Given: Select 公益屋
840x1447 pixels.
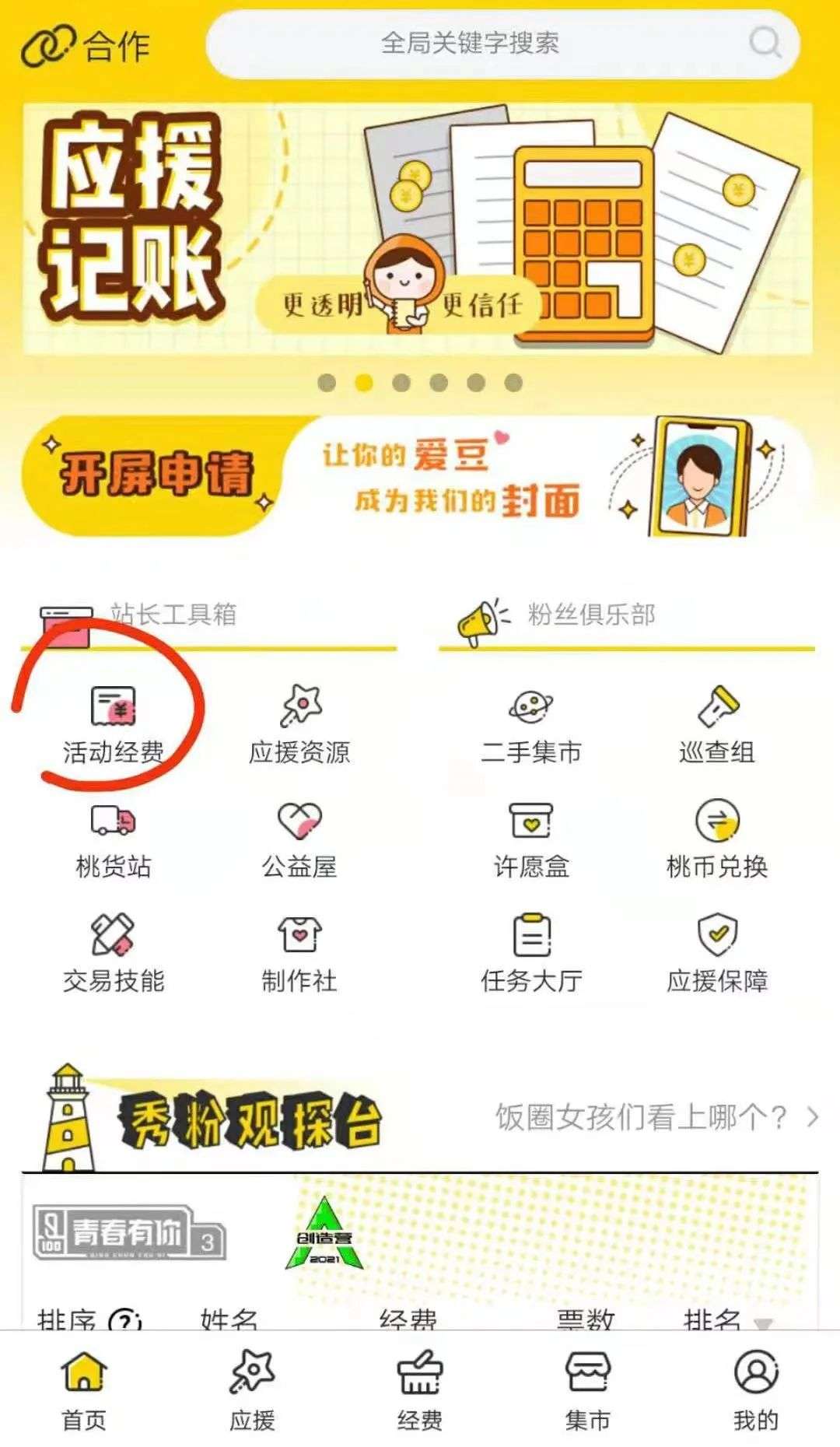Looking at the screenshot, I should click(299, 840).
